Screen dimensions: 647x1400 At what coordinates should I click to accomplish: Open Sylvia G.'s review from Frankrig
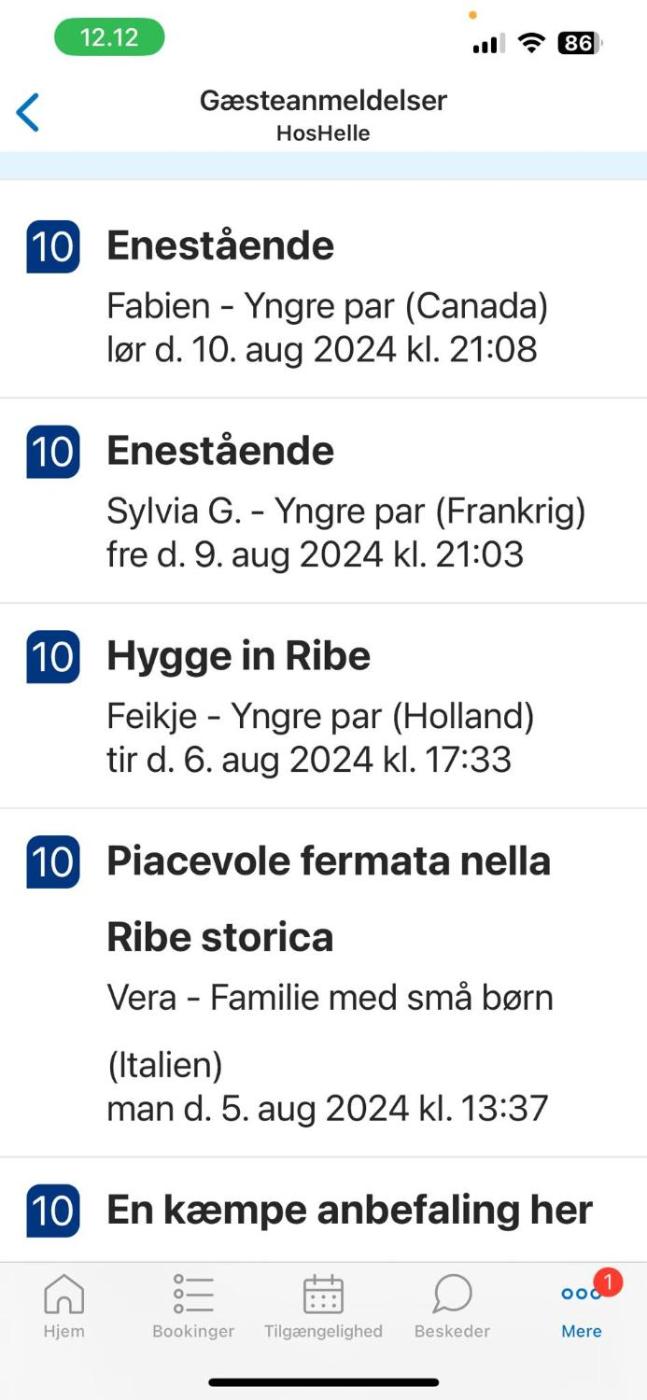click(x=323, y=501)
